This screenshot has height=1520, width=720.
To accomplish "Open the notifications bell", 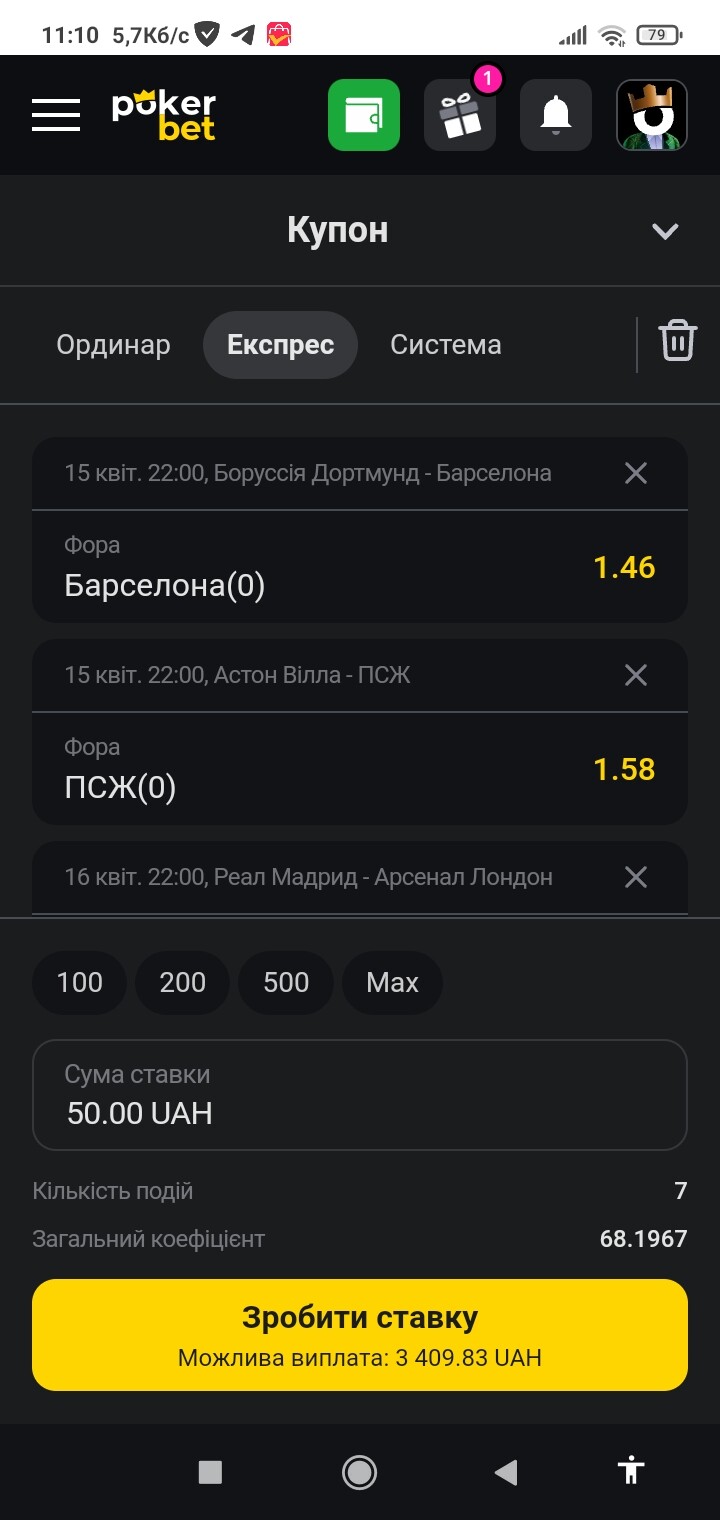I will pos(556,115).
